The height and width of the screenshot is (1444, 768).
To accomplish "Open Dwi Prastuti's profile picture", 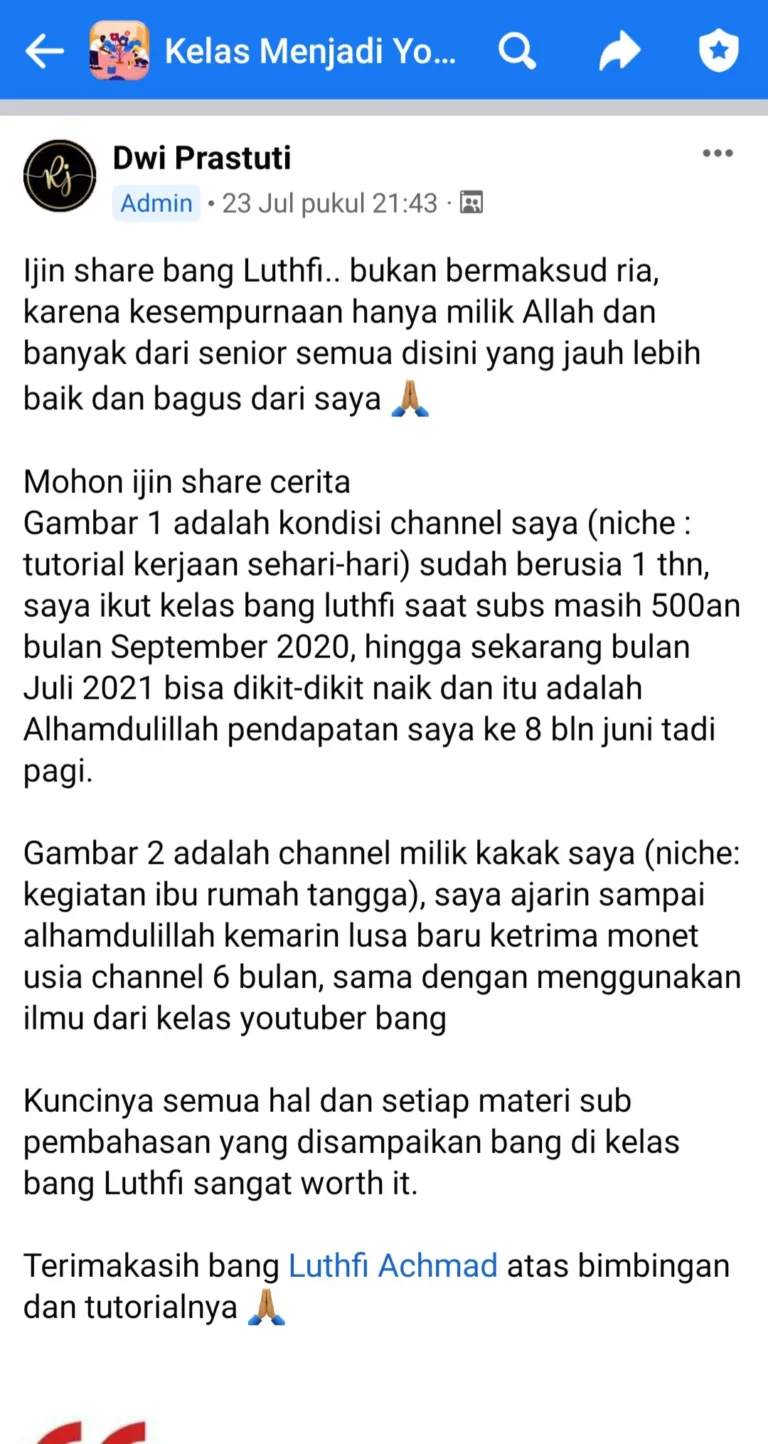I will pos(60,176).
